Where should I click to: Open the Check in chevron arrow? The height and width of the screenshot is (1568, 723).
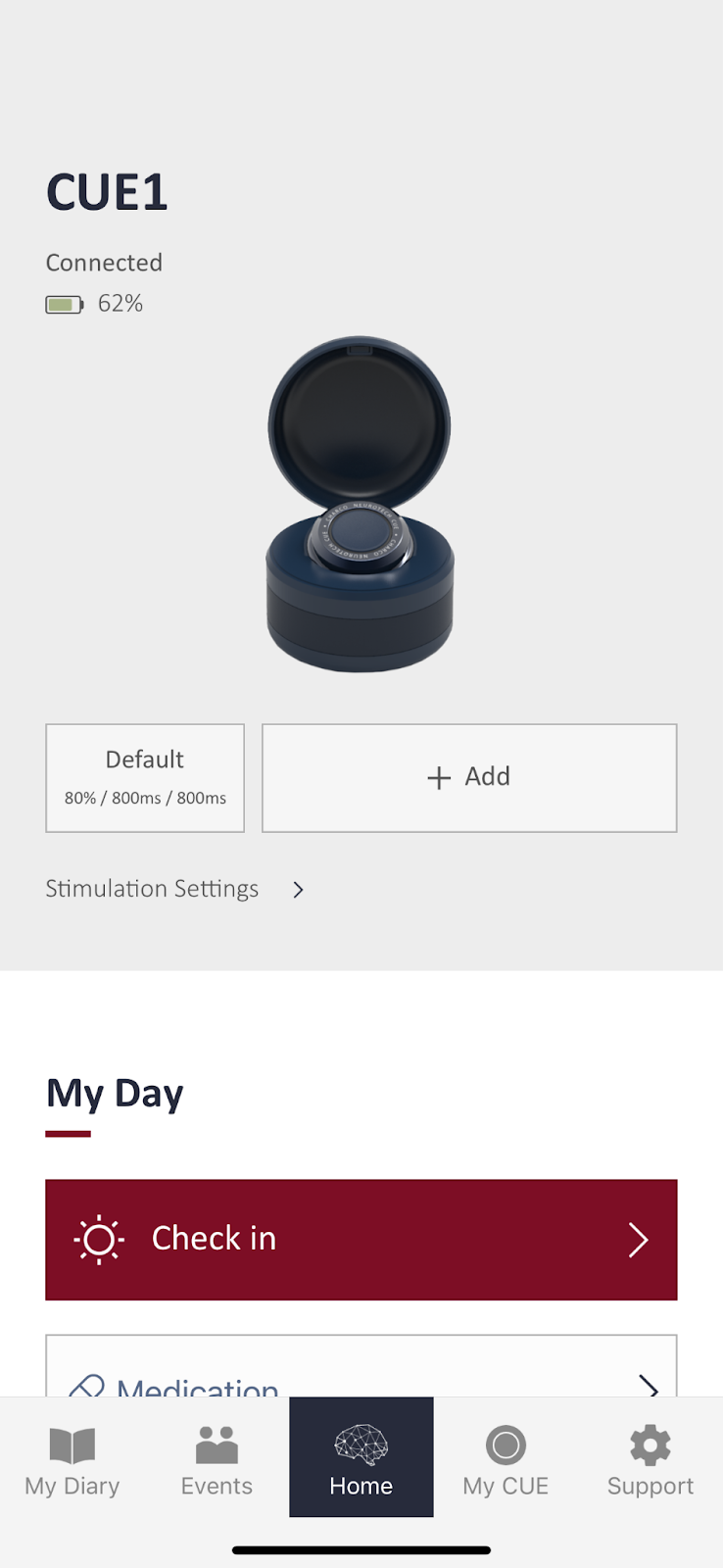pyautogui.click(x=638, y=1239)
